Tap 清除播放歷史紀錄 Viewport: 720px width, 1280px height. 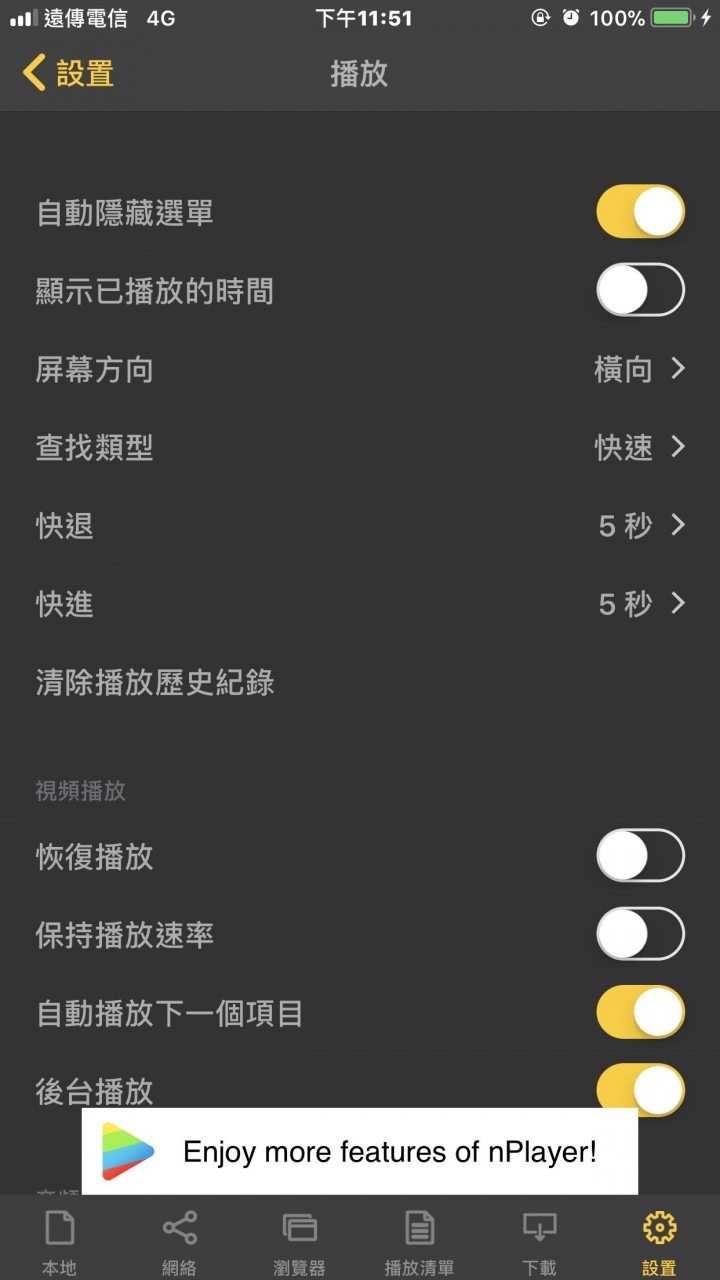(x=155, y=683)
